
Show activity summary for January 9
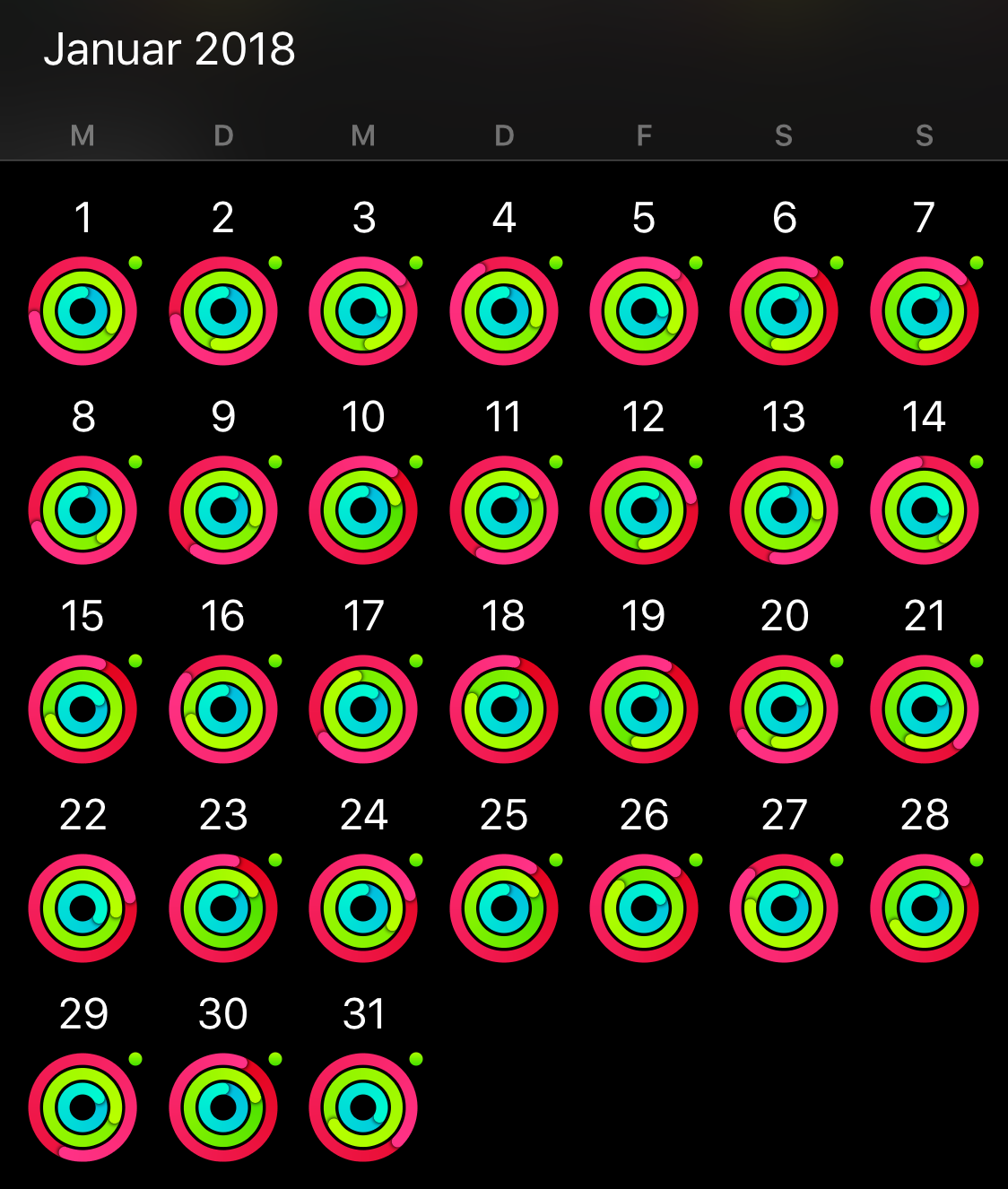[223, 510]
